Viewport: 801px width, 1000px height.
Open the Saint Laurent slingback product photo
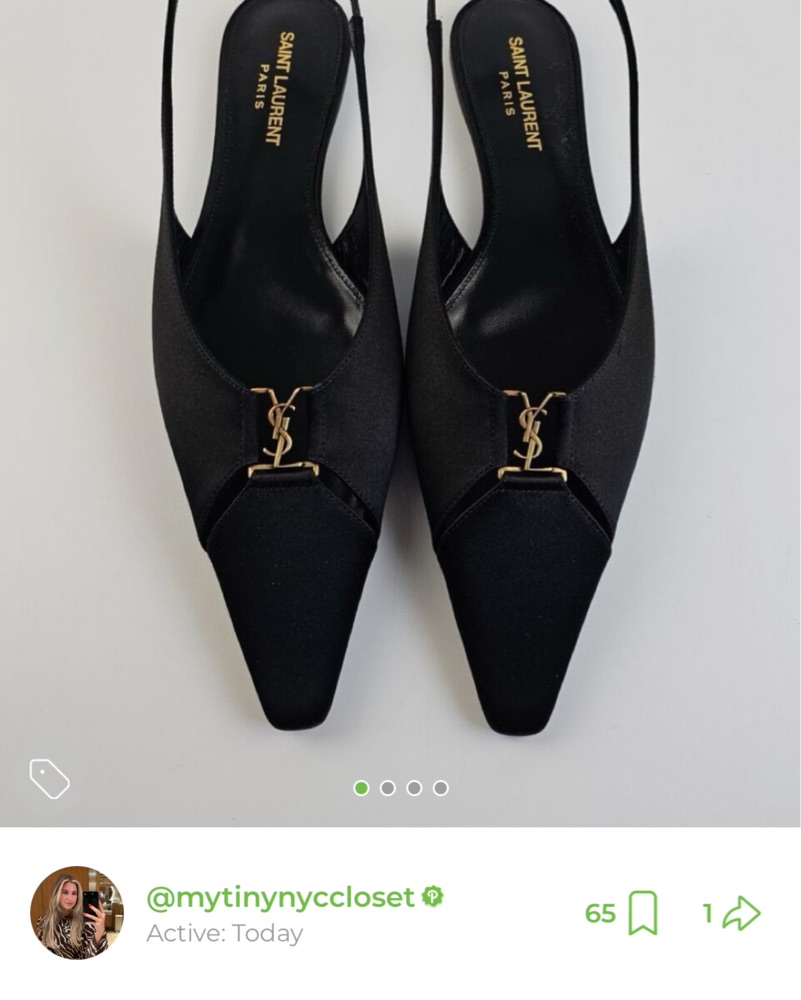tap(400, 400)
